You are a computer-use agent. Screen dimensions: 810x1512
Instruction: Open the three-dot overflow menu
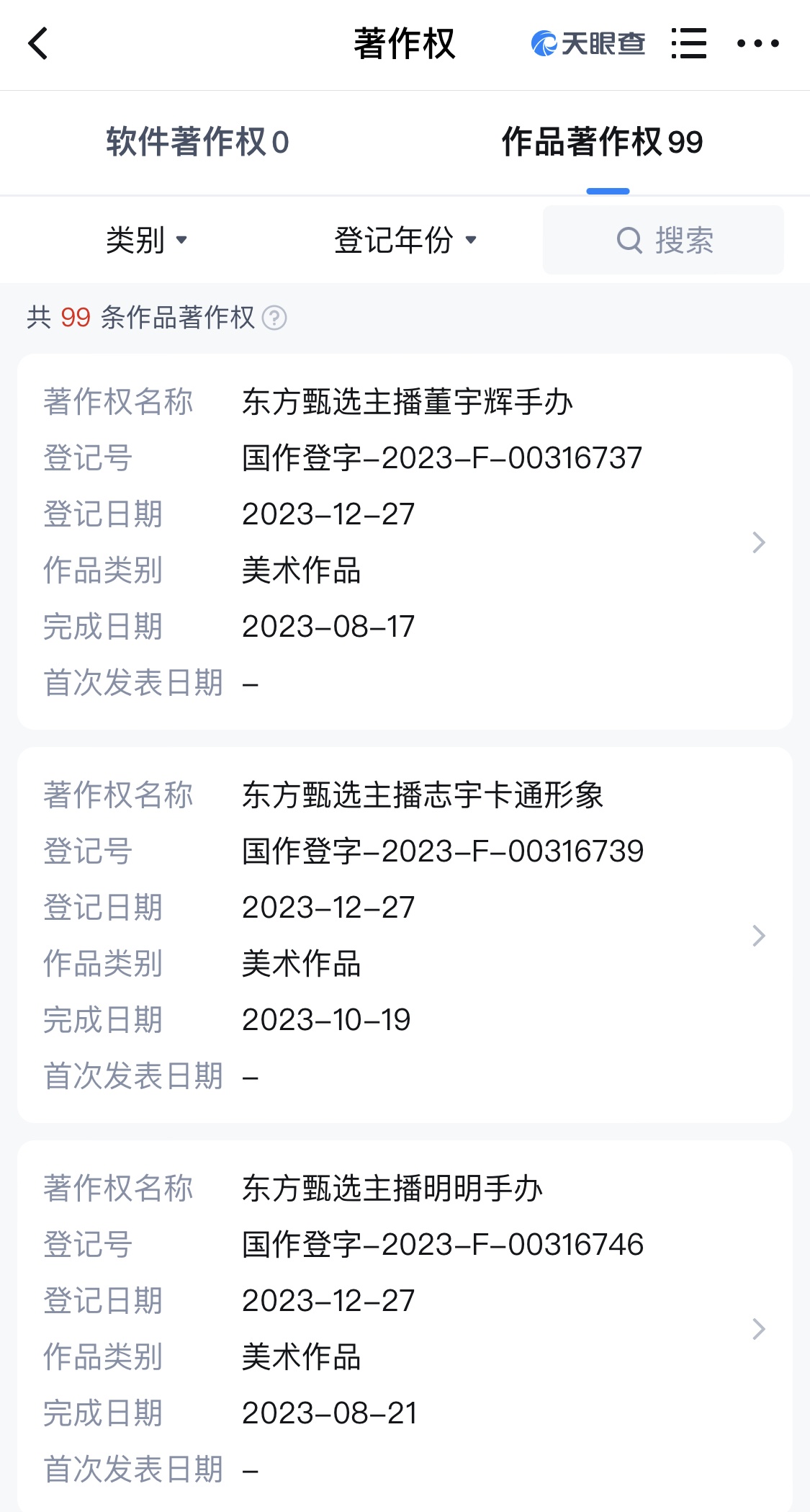pyautogui.click(x=757, y=43)
